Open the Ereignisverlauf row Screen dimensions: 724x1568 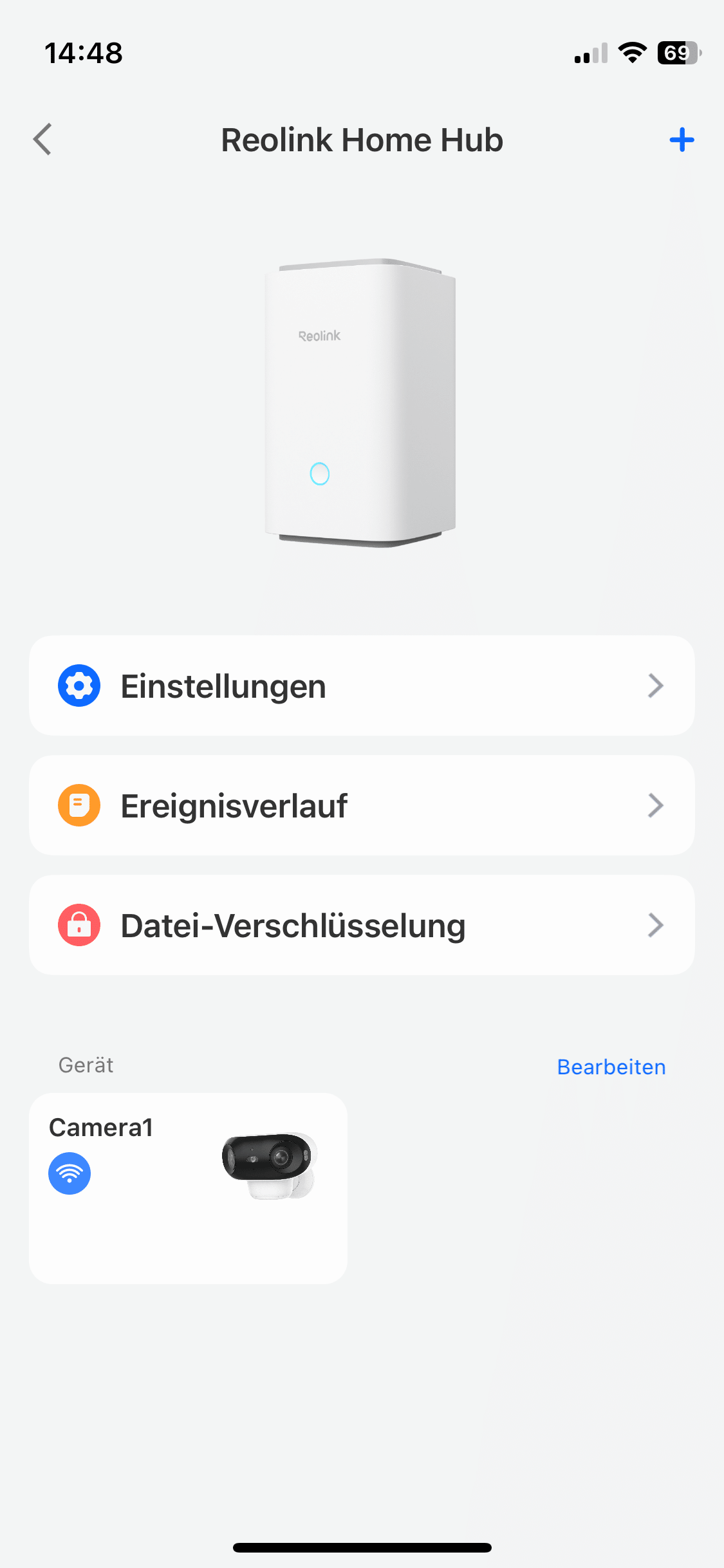[362, 806]
